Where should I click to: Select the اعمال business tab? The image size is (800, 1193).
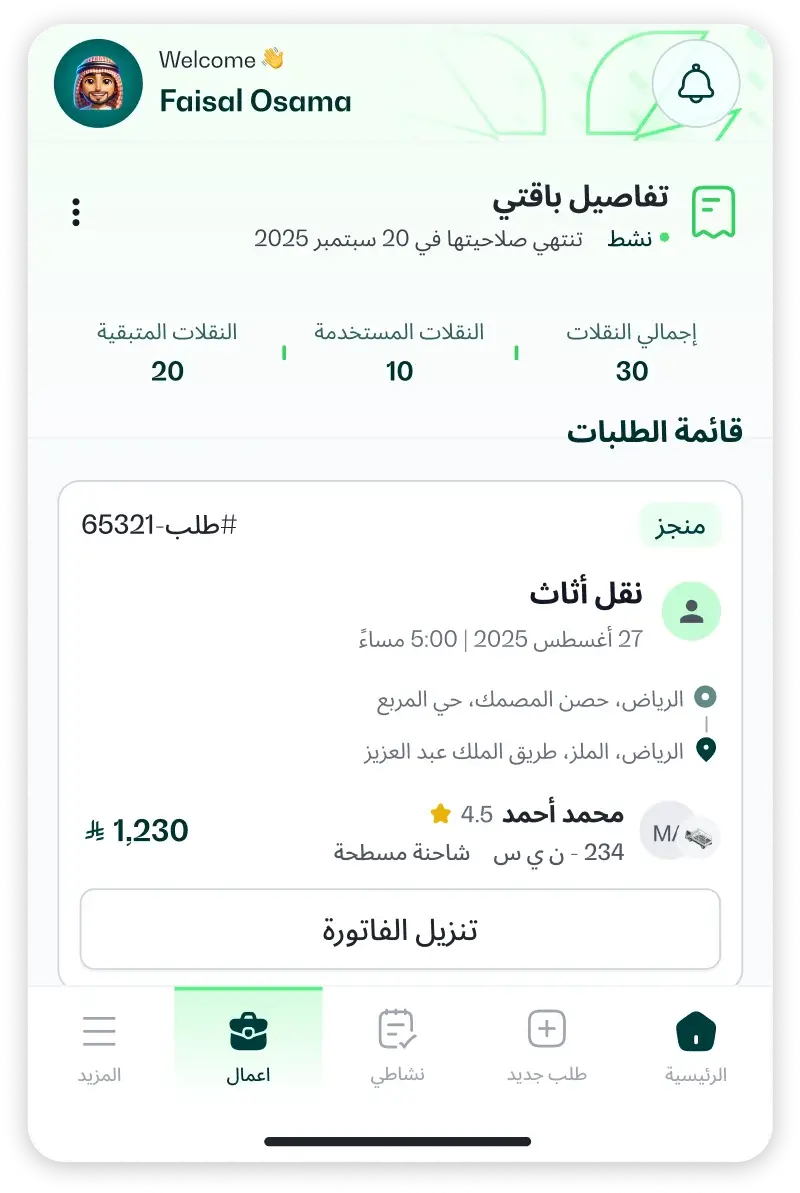click(248, 1045)
